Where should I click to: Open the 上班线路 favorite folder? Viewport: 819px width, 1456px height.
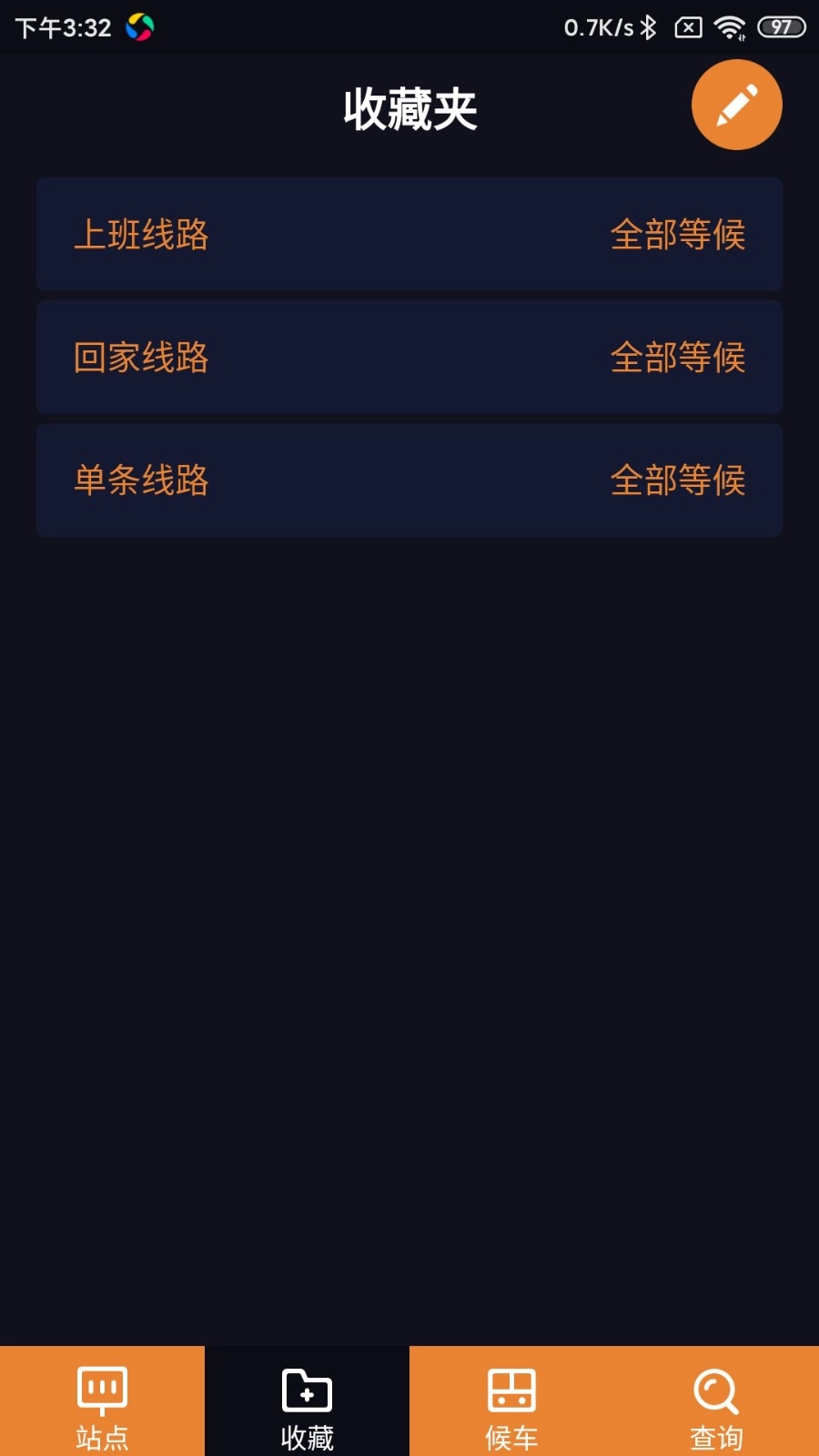pos(141,234)
